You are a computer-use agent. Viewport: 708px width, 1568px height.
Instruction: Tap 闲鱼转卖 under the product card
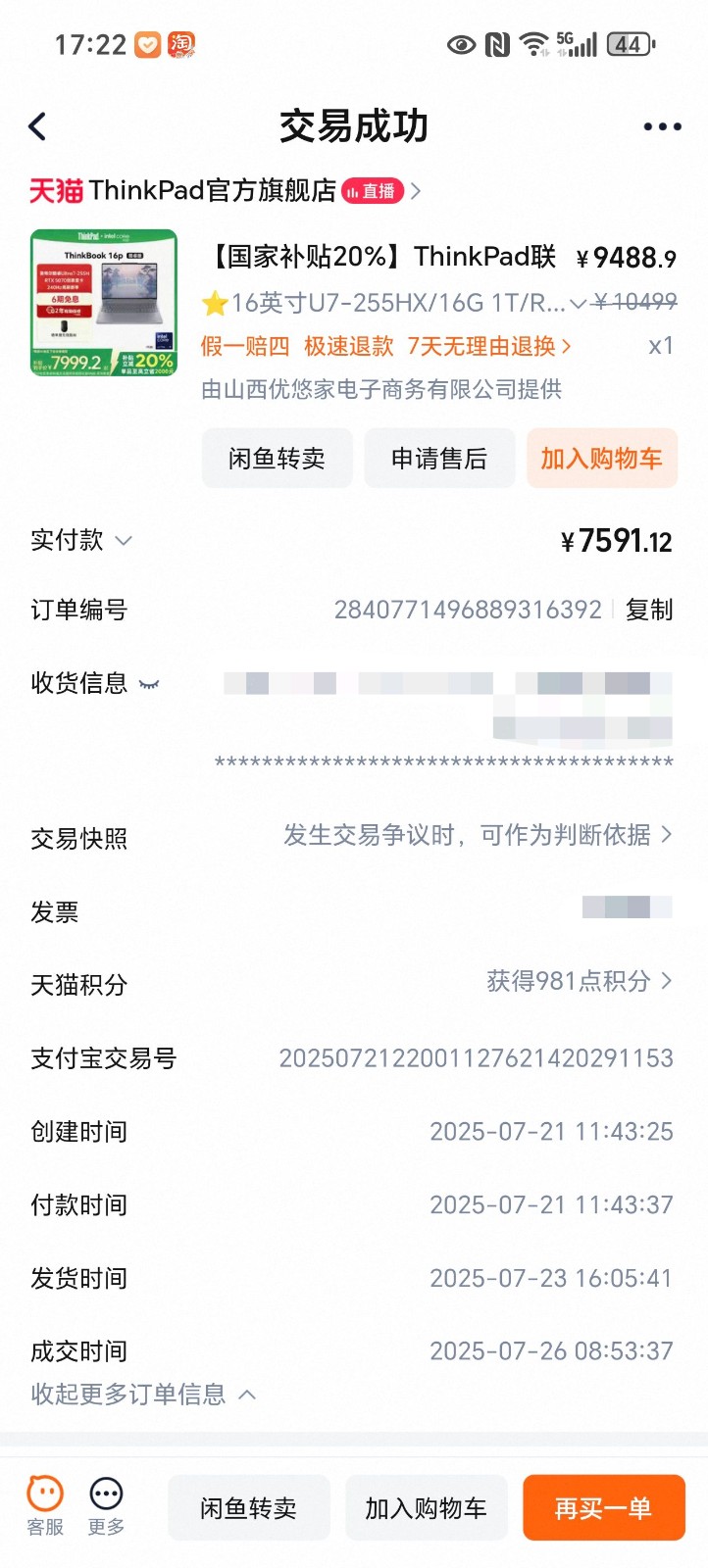(277, 458)
